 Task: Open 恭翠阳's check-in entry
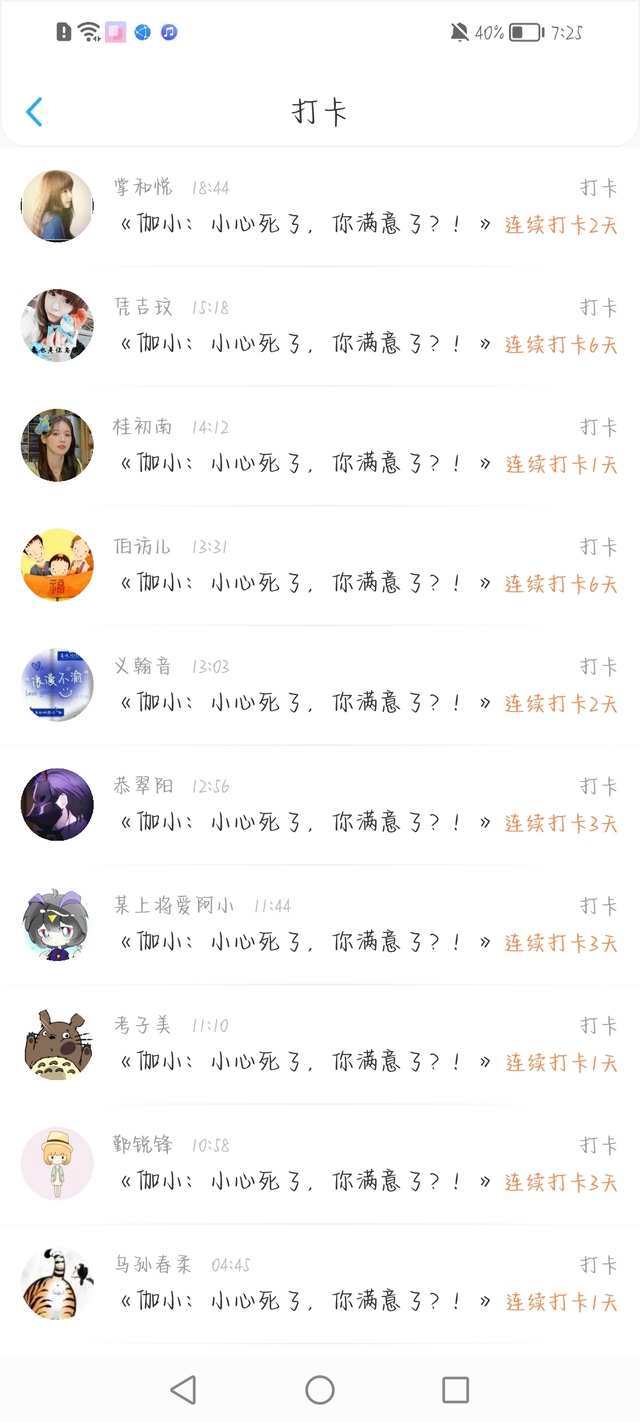[320, 805]
